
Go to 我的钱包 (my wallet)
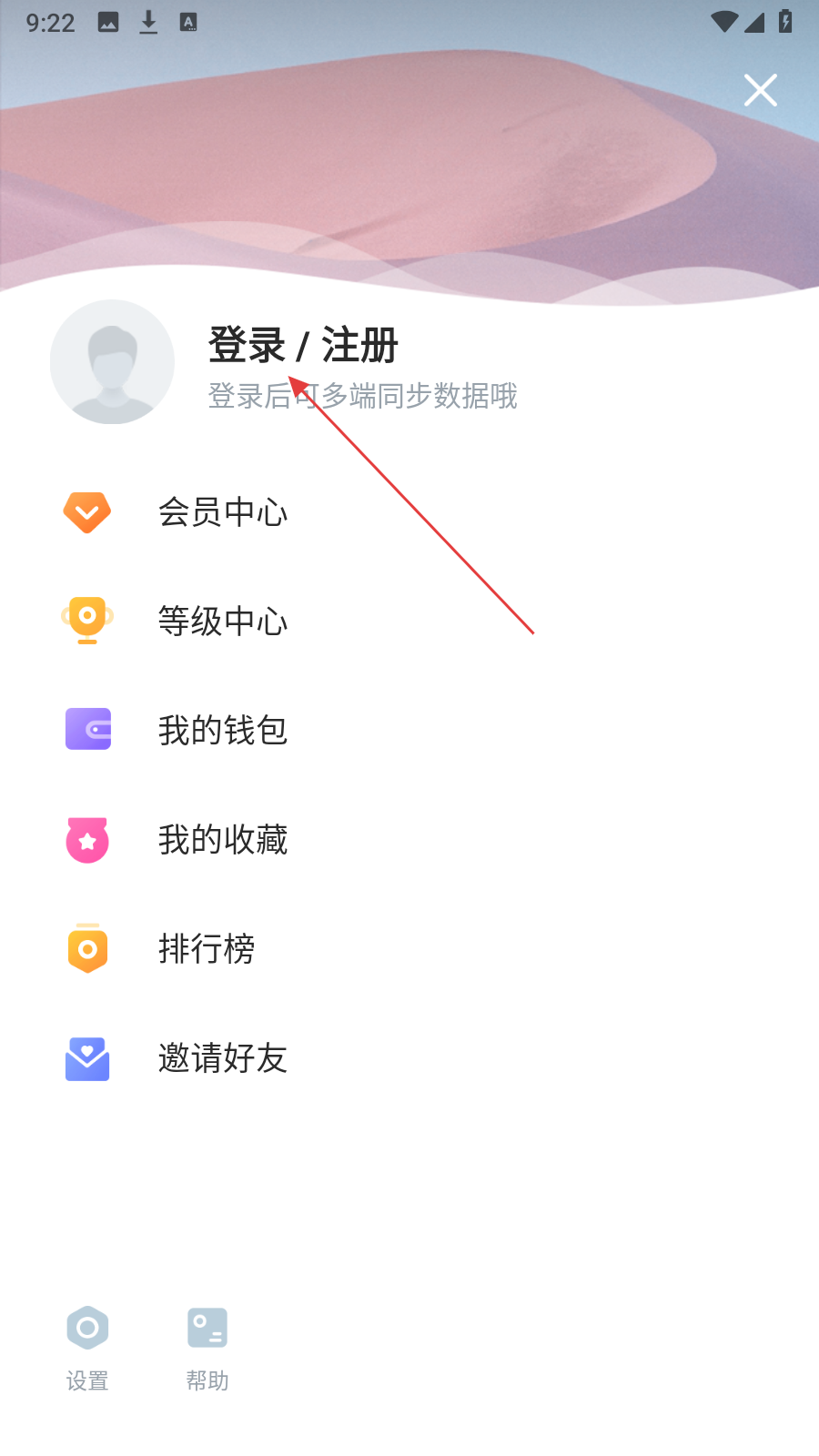(223, 731)
